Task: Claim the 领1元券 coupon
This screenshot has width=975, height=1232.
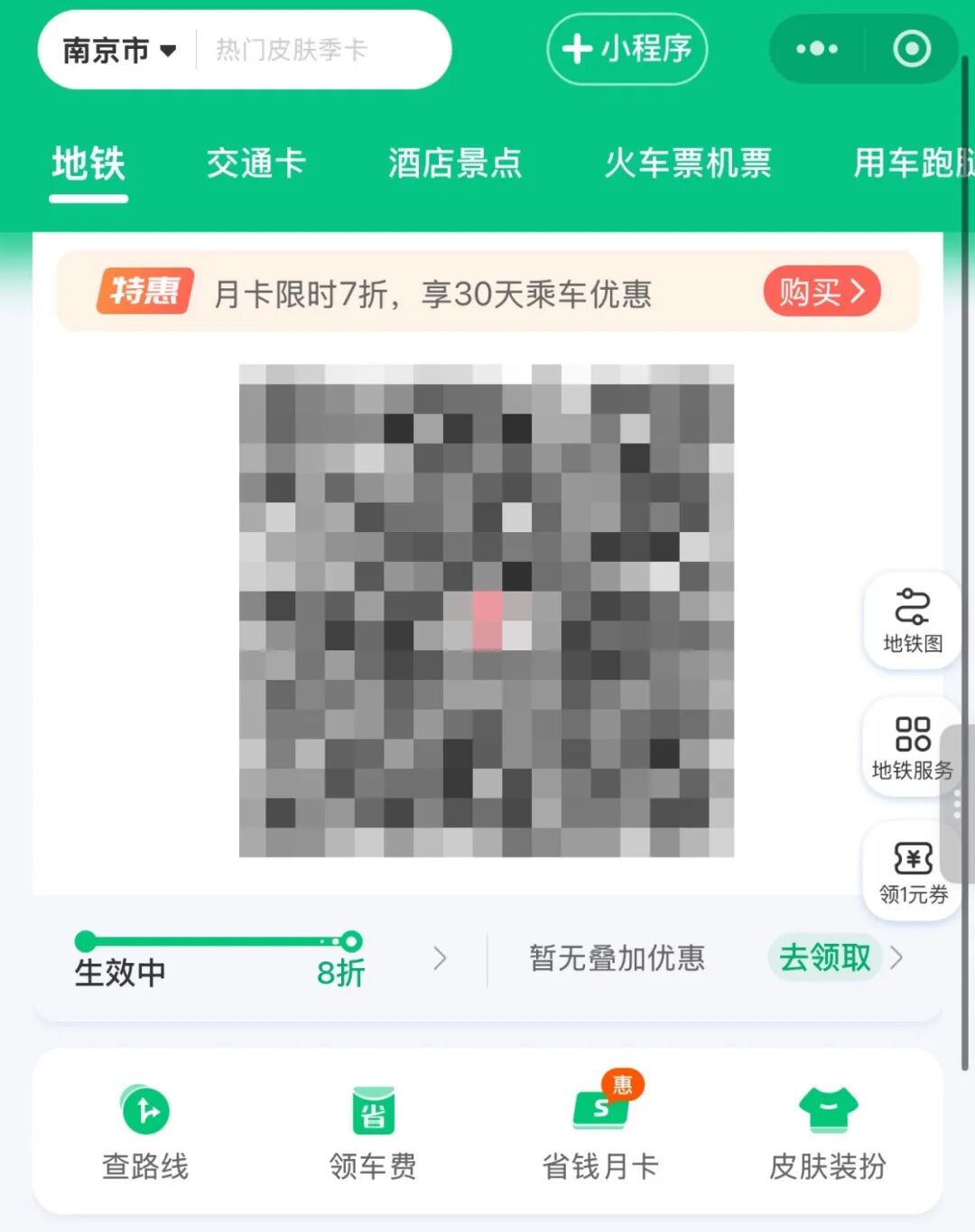Action: (x=913, y=873)
